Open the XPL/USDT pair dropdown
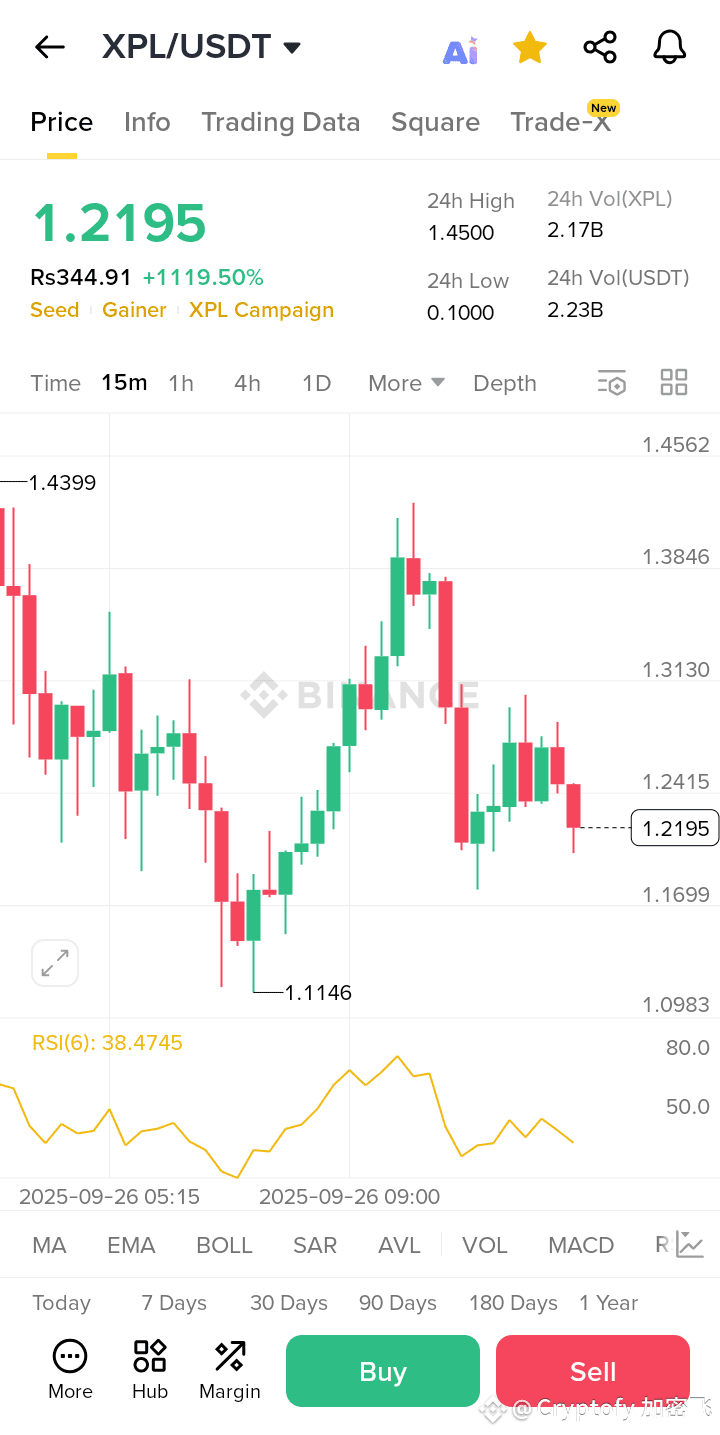The height and width of the screenshot is (1435, 720). tap(201, 47)
